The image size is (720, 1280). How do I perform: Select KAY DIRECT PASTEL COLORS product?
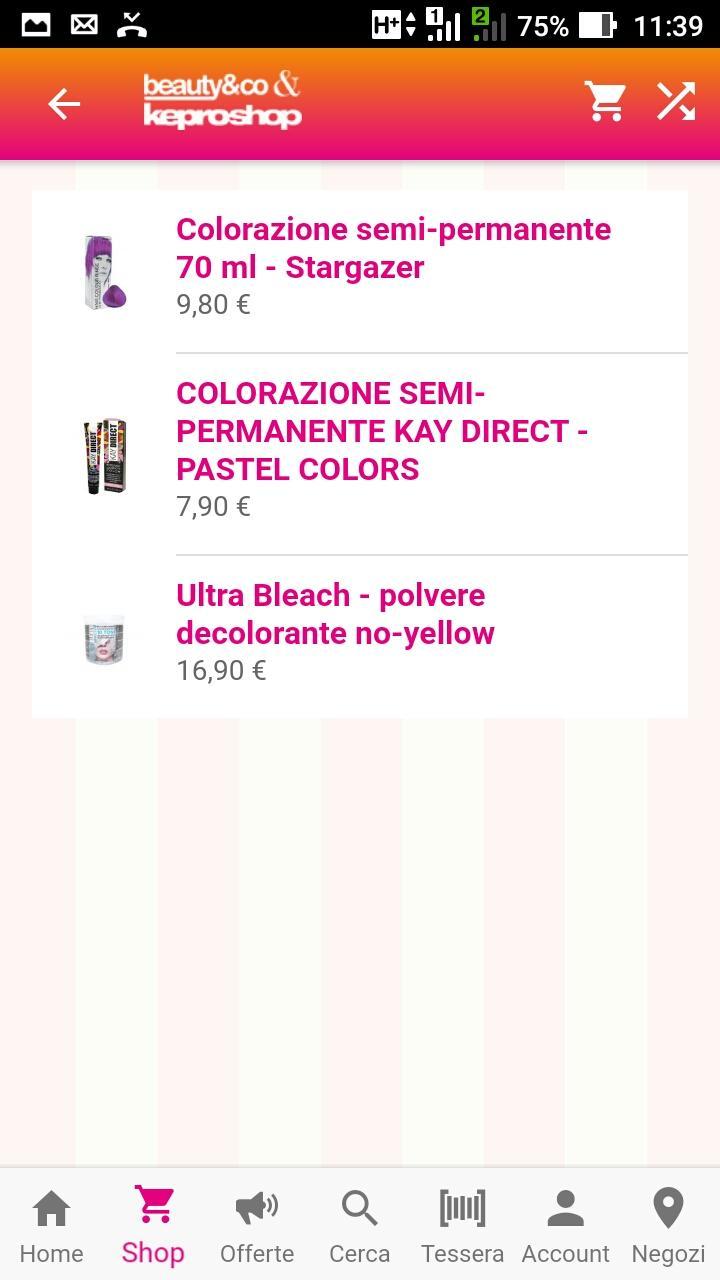point(384,431)
